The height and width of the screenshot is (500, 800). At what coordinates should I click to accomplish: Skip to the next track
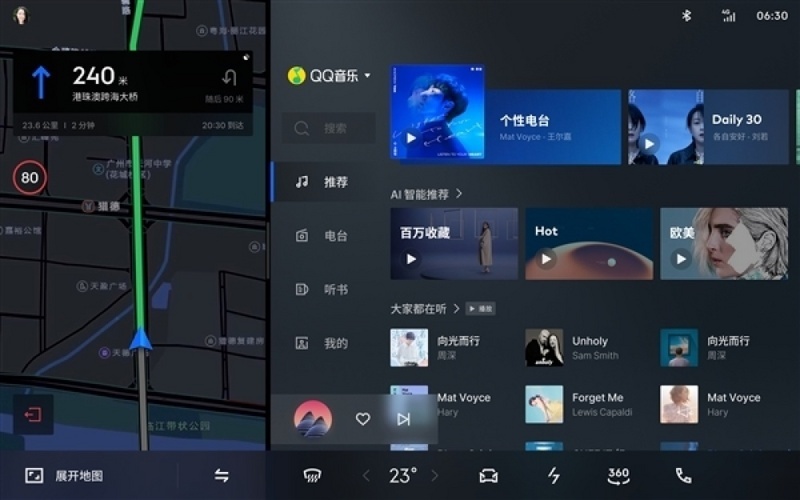[x=403, y=419]
